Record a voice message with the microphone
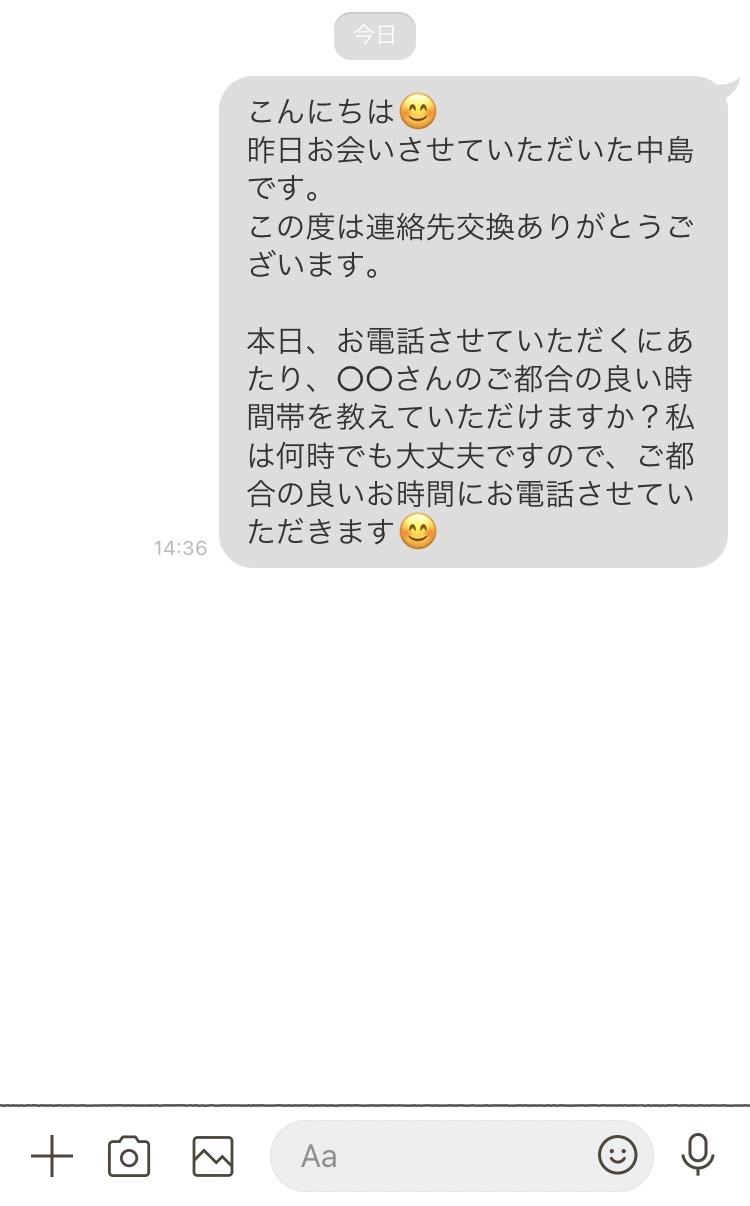Image resolution: width=750 pixels, height=1206 pixels. click(x=698, y=1155)
